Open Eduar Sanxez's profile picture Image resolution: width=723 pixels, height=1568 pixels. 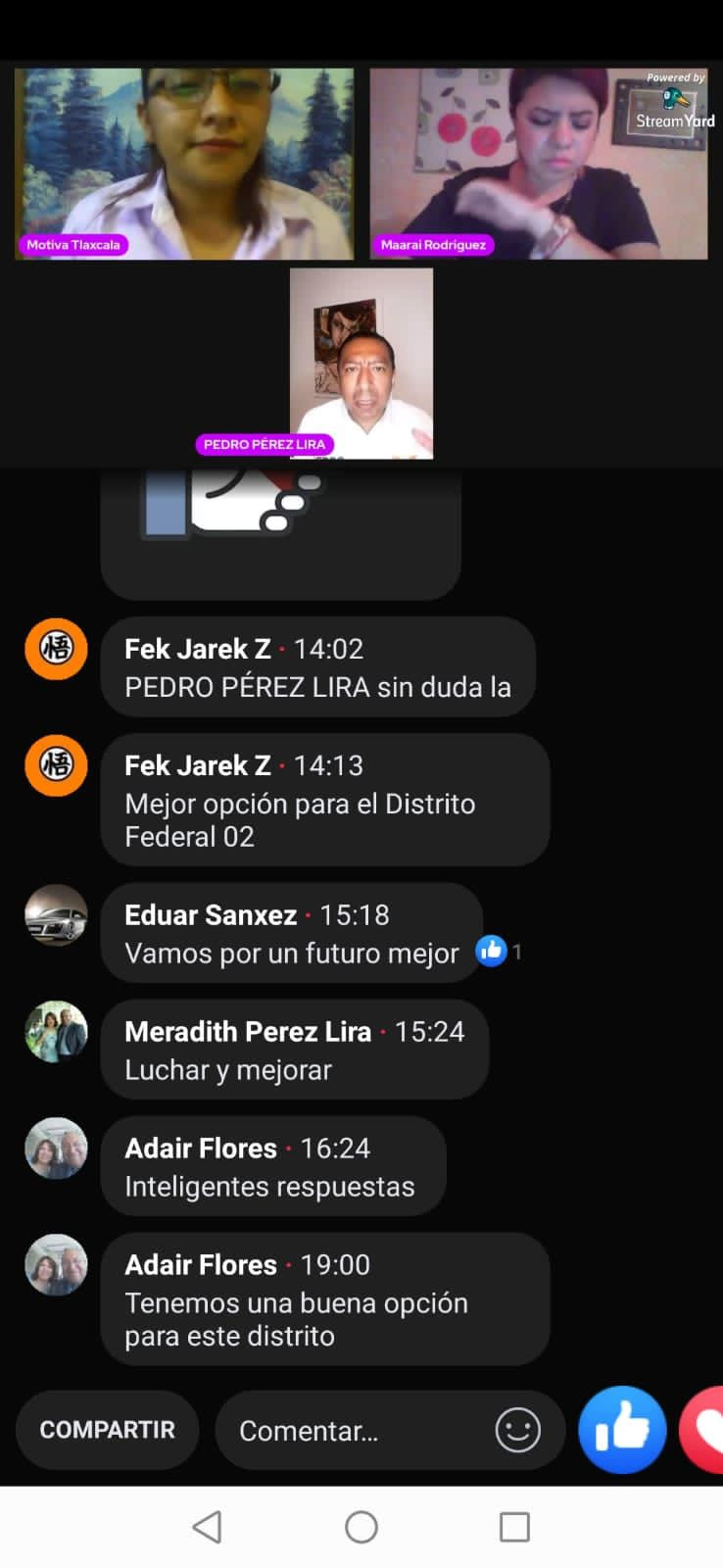click(x=56, y=915)
